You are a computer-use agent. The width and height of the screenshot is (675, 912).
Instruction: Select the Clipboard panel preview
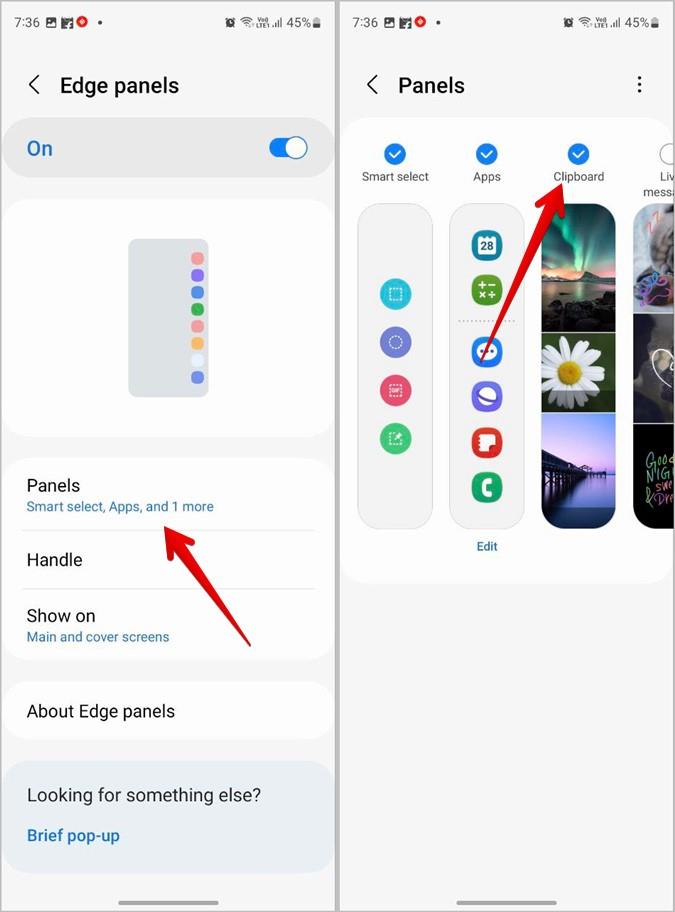pyautogui.click(x=578, y=365)
